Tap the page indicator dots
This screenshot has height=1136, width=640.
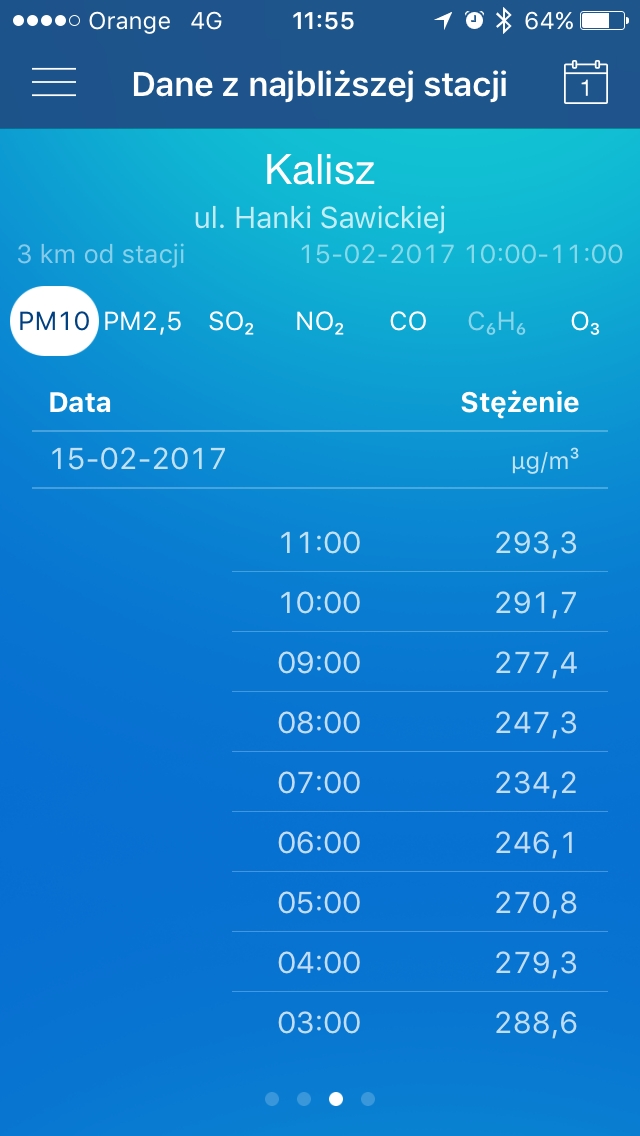pyautogui.click(x=320, y=1099)
